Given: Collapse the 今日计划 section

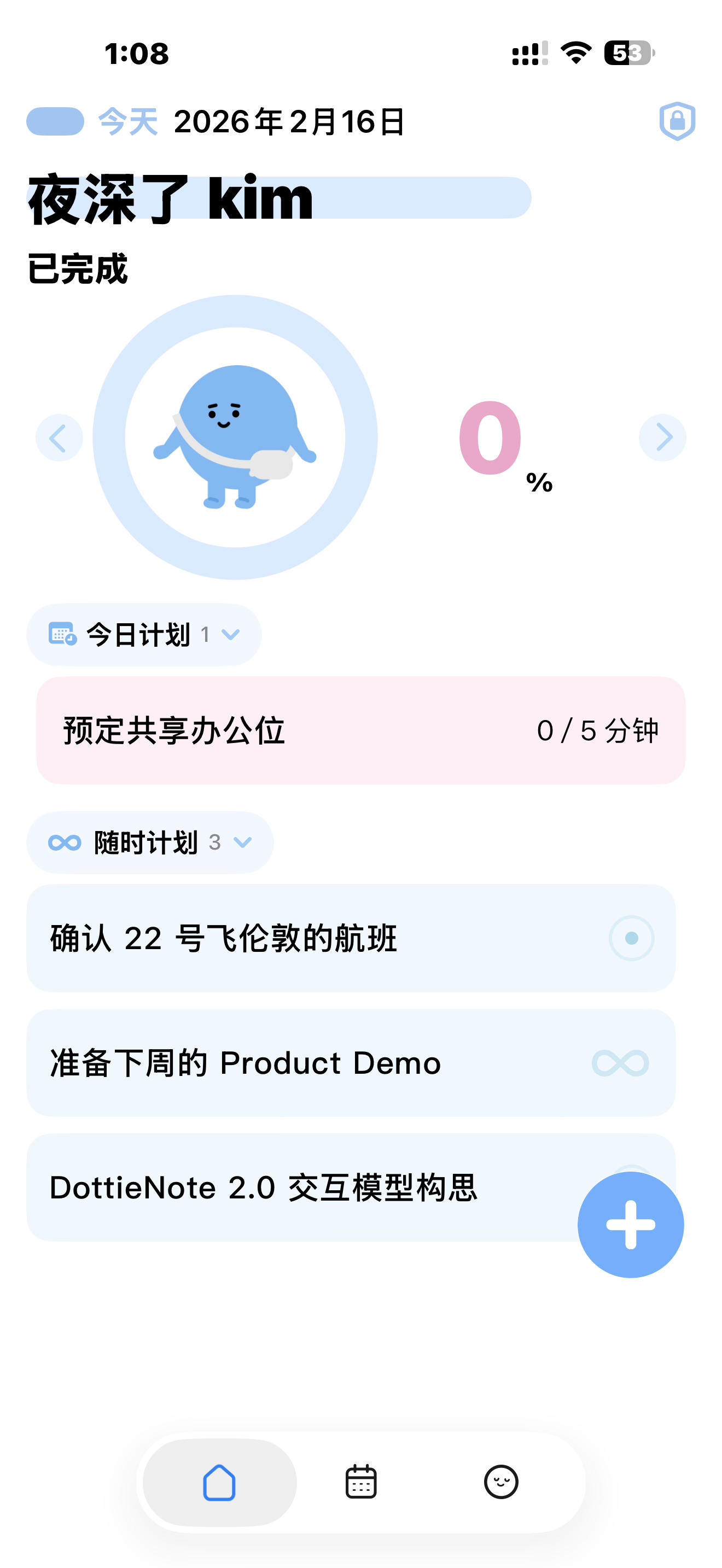Looking at the screenshot, I should pos(230,634).
